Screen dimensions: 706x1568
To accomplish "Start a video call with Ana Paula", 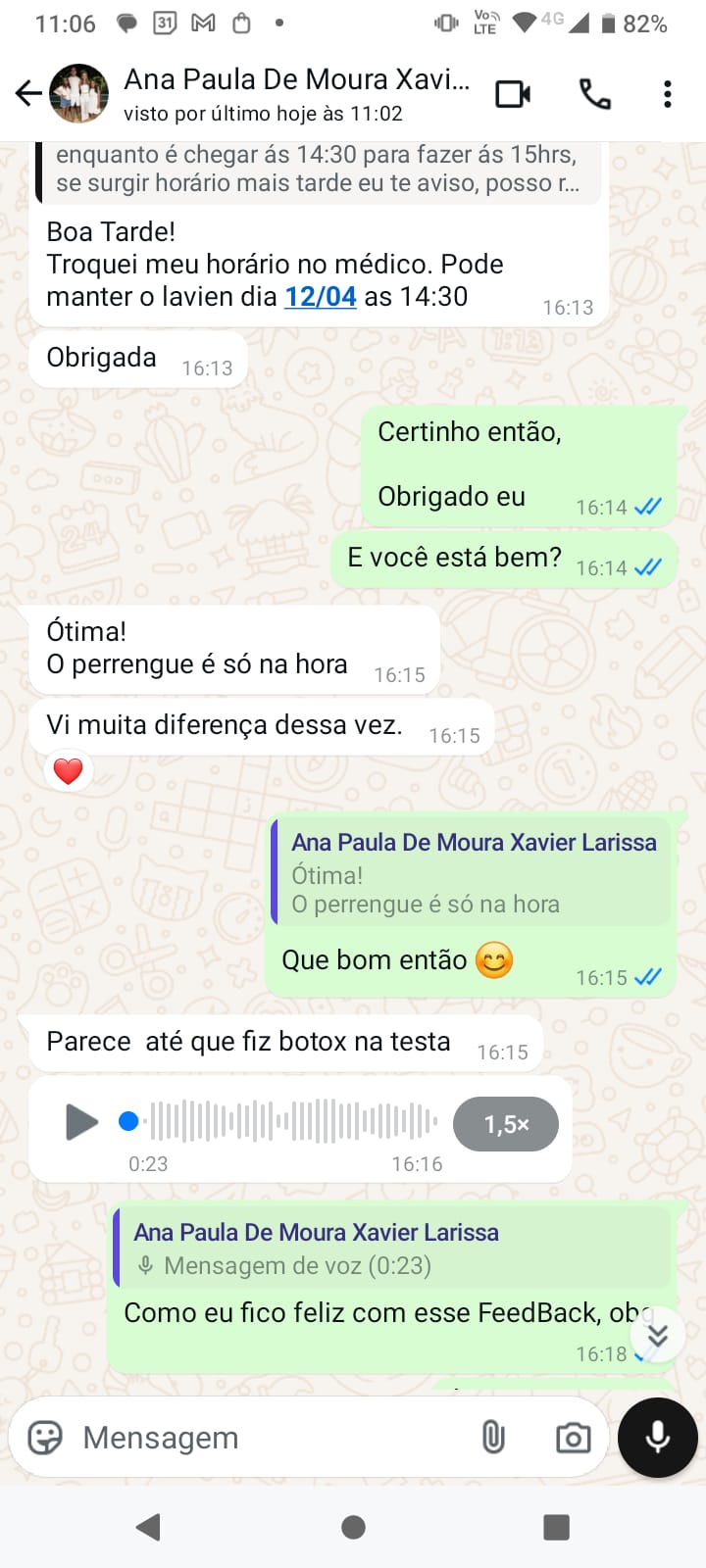I will point(513,94).
